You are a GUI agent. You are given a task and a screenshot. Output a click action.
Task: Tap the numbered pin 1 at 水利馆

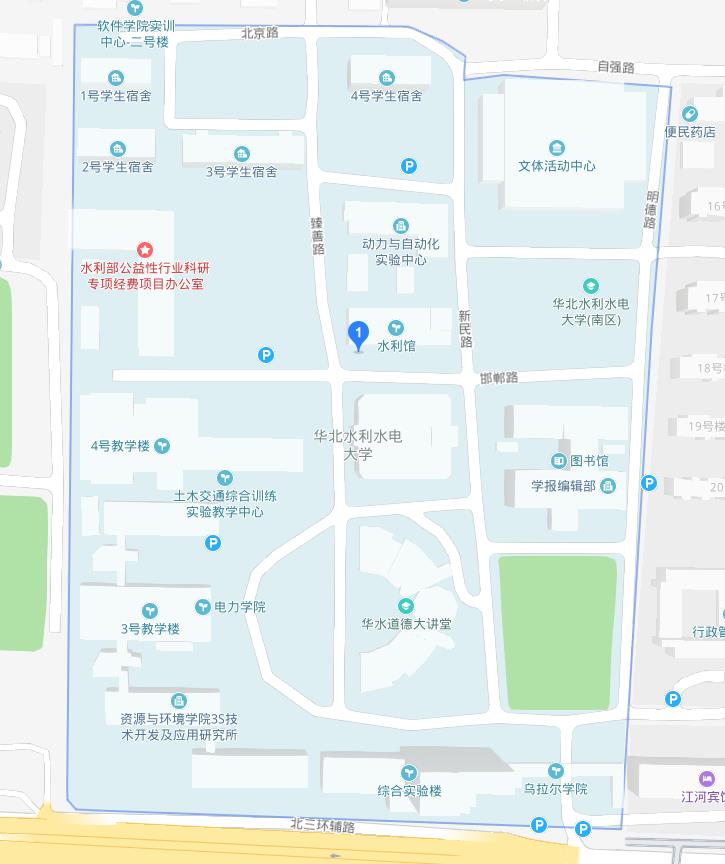[358, 334]
